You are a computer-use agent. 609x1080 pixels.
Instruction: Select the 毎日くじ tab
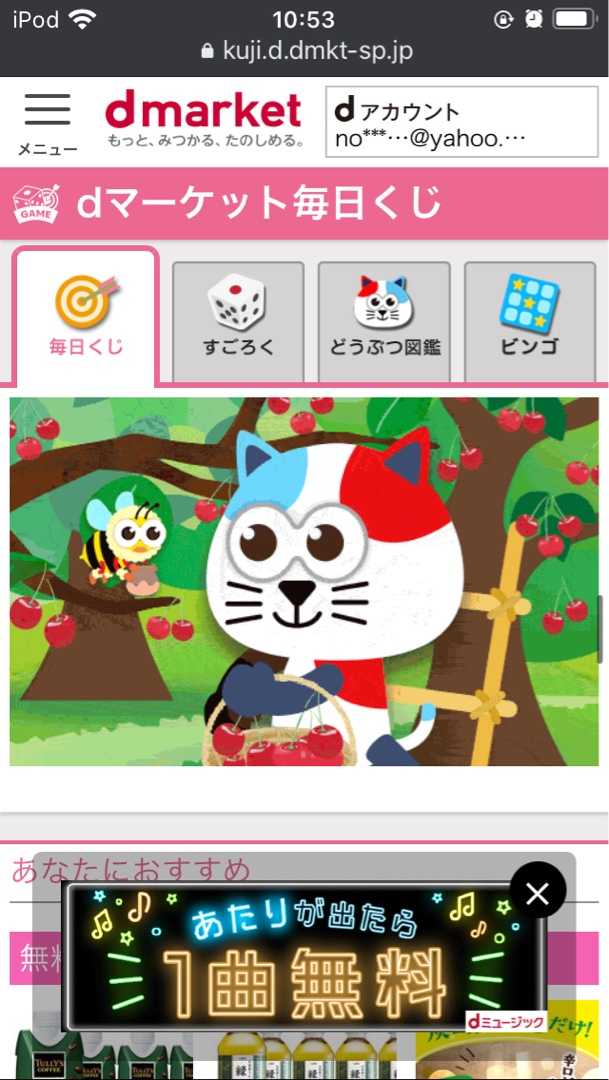tap(86, 316)
